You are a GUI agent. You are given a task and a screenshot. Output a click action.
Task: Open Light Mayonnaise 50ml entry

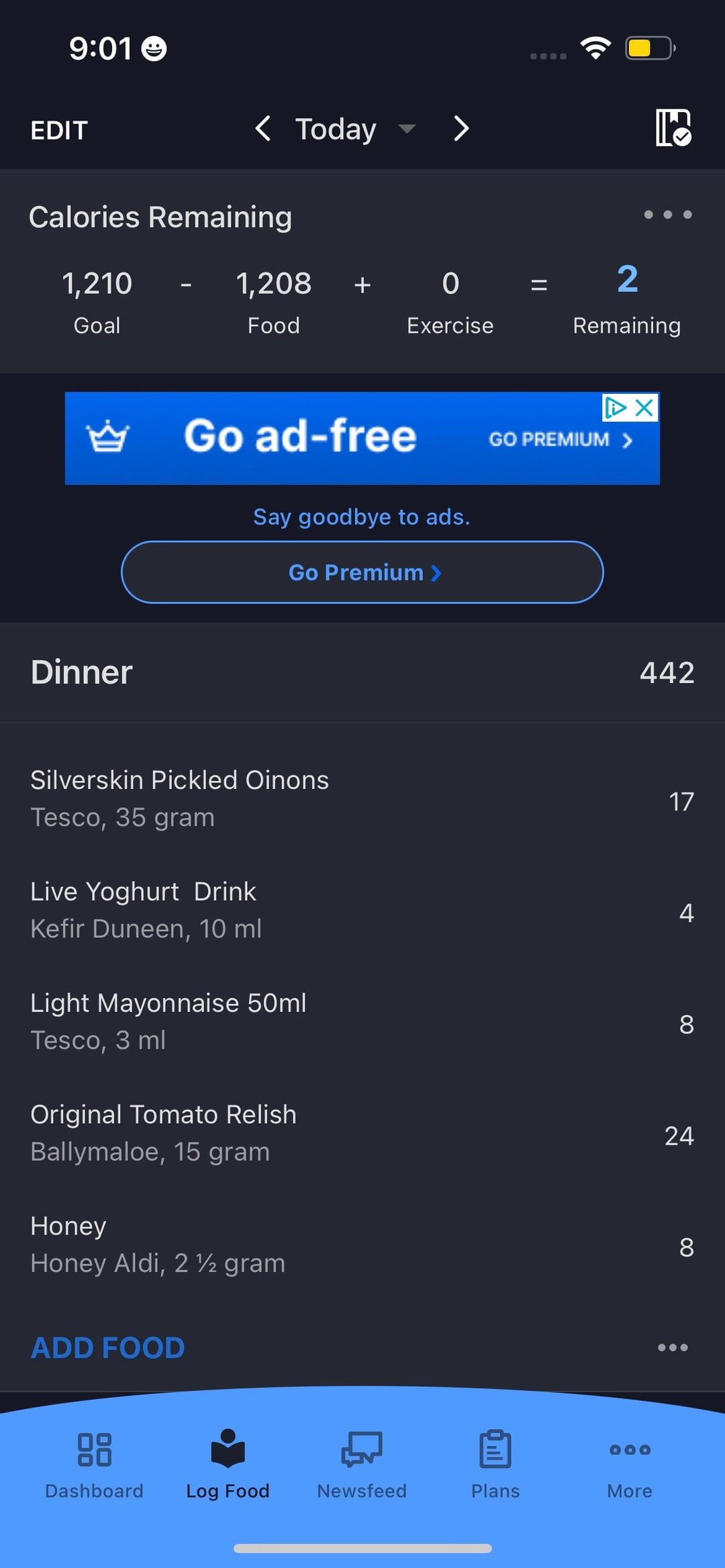[x=362, y=1022]
